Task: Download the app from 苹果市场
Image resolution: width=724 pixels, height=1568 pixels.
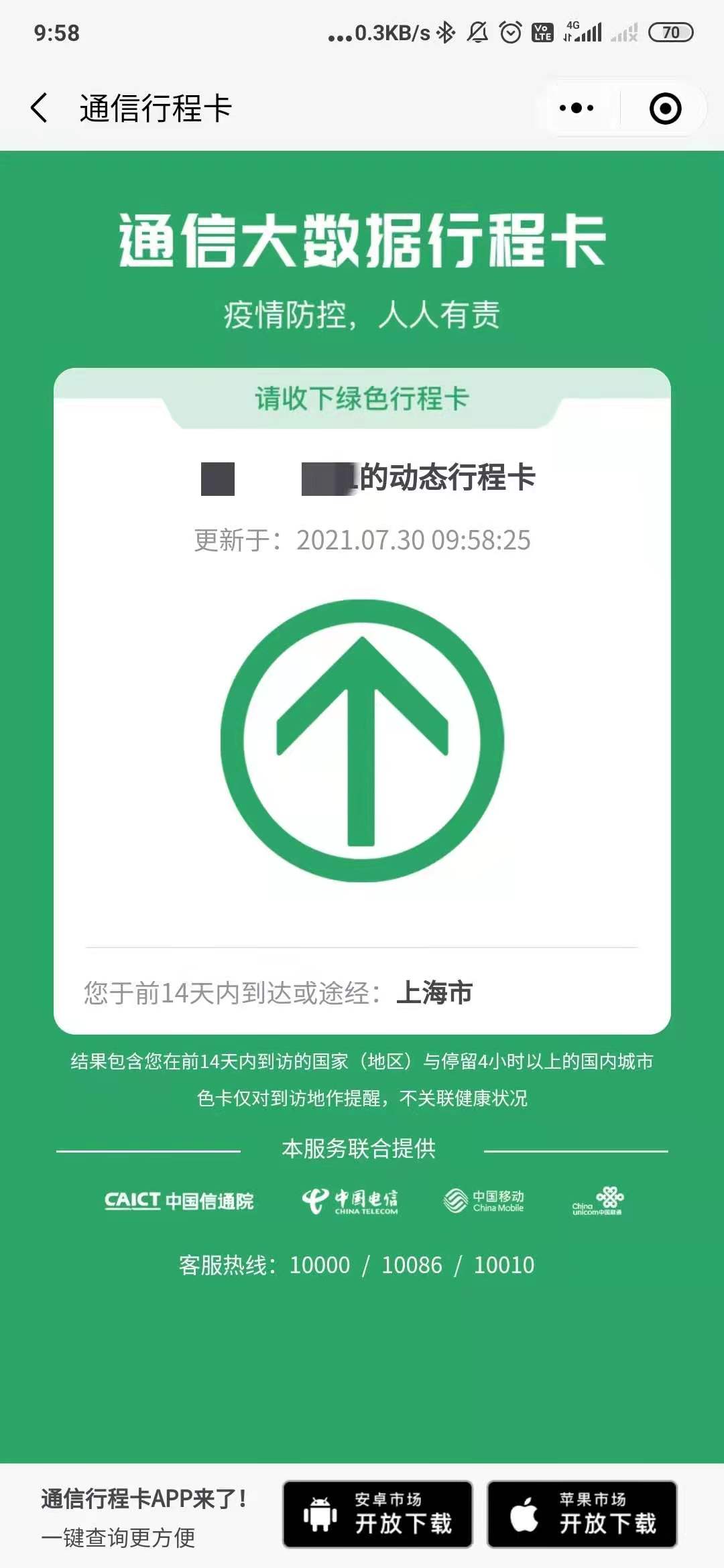Action: pos(582,1514)
